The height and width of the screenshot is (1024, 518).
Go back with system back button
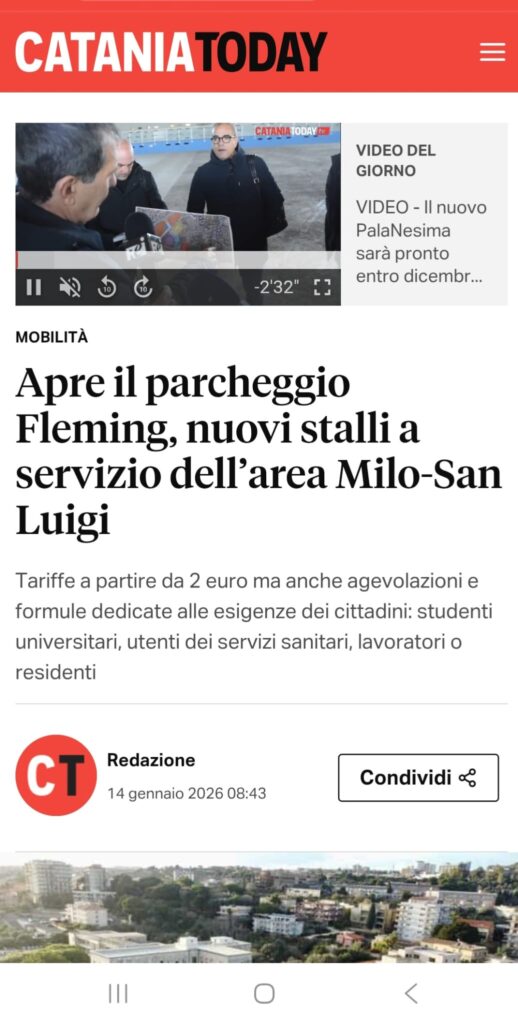(411, 993)
